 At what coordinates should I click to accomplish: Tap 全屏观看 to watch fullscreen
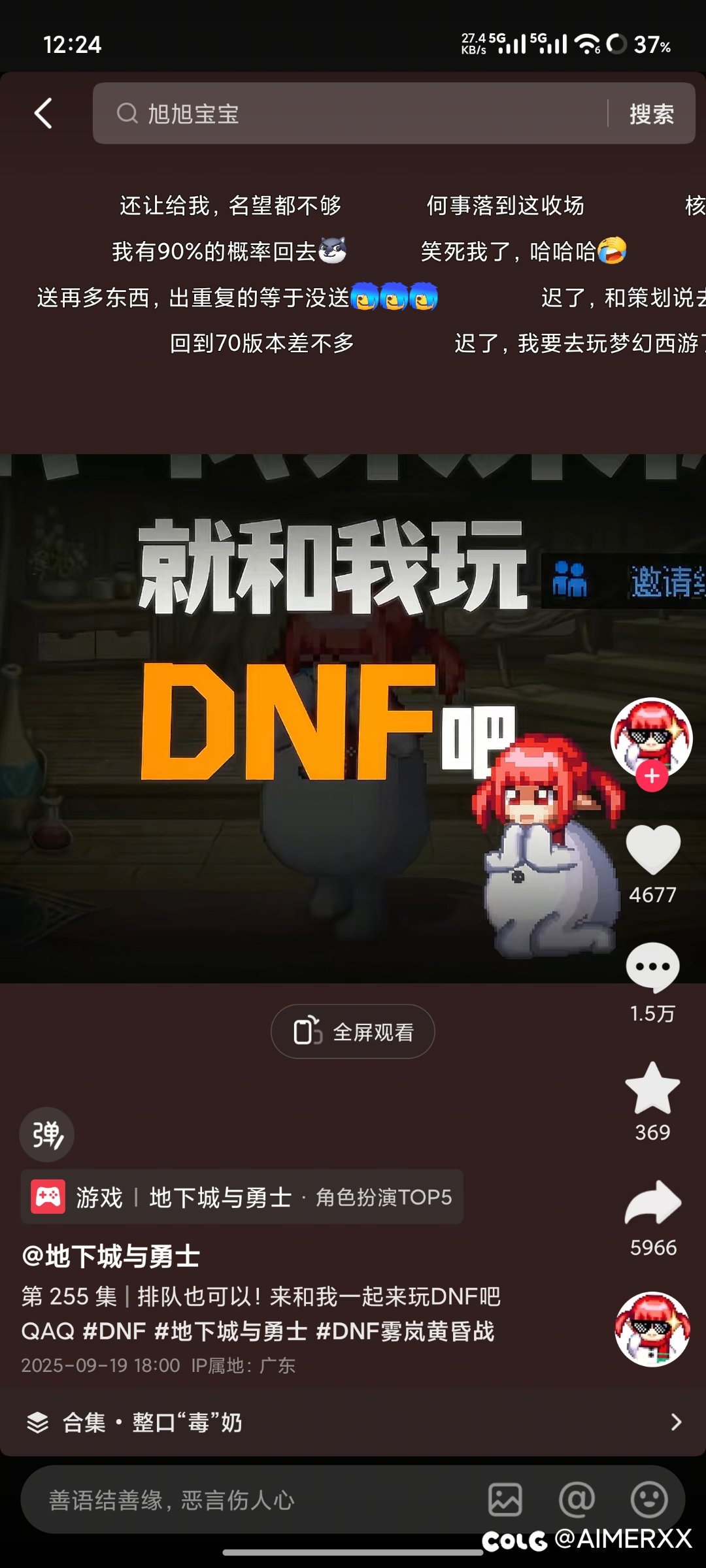(x=353, y=1032)
